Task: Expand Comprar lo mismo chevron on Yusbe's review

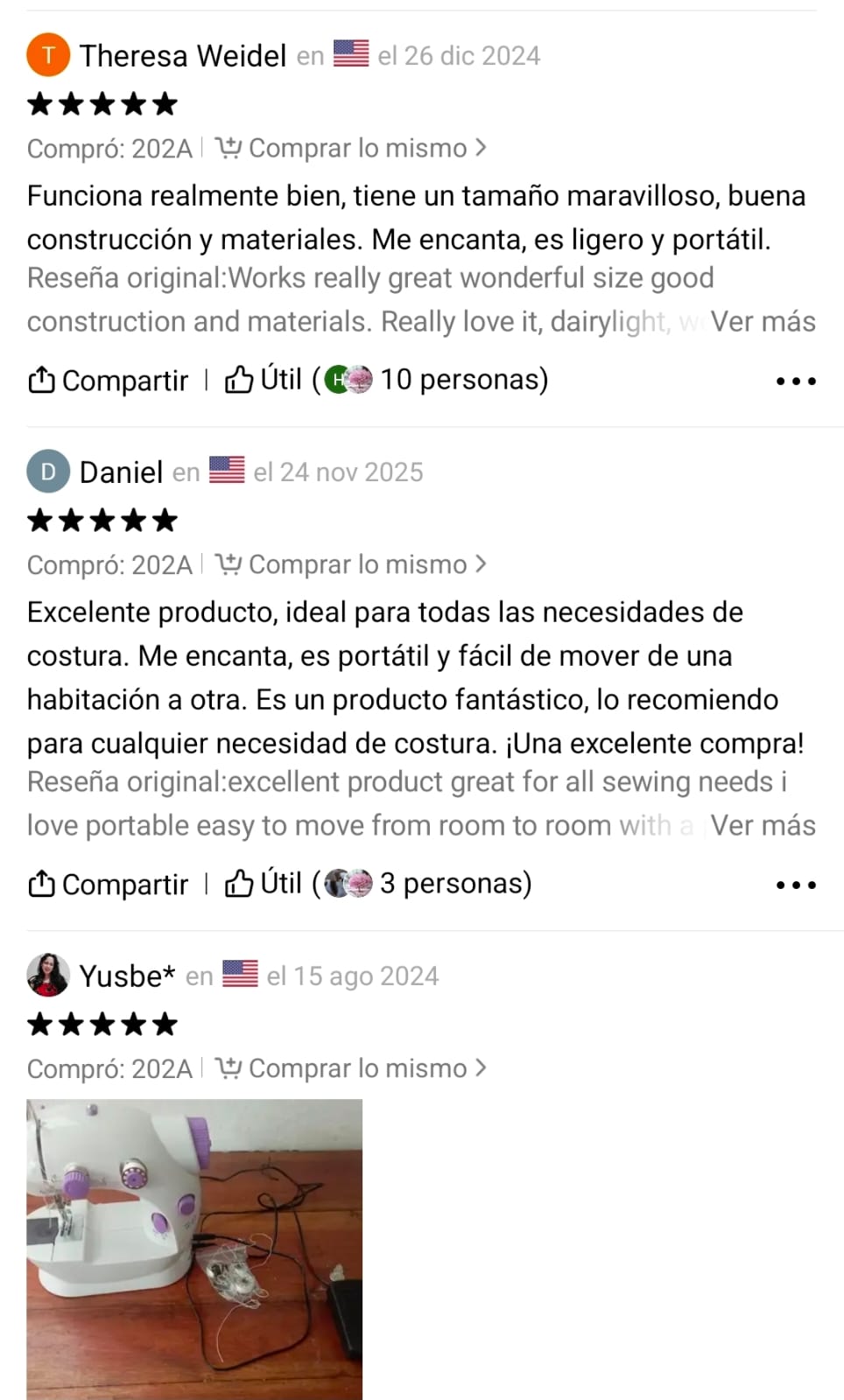Action: tap(481, 1067)
